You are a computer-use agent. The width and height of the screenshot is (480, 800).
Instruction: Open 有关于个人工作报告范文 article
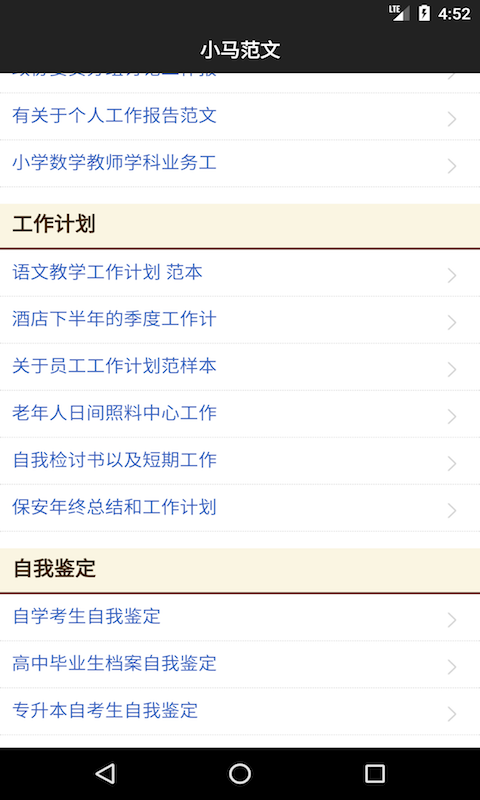tap(240, 116)
